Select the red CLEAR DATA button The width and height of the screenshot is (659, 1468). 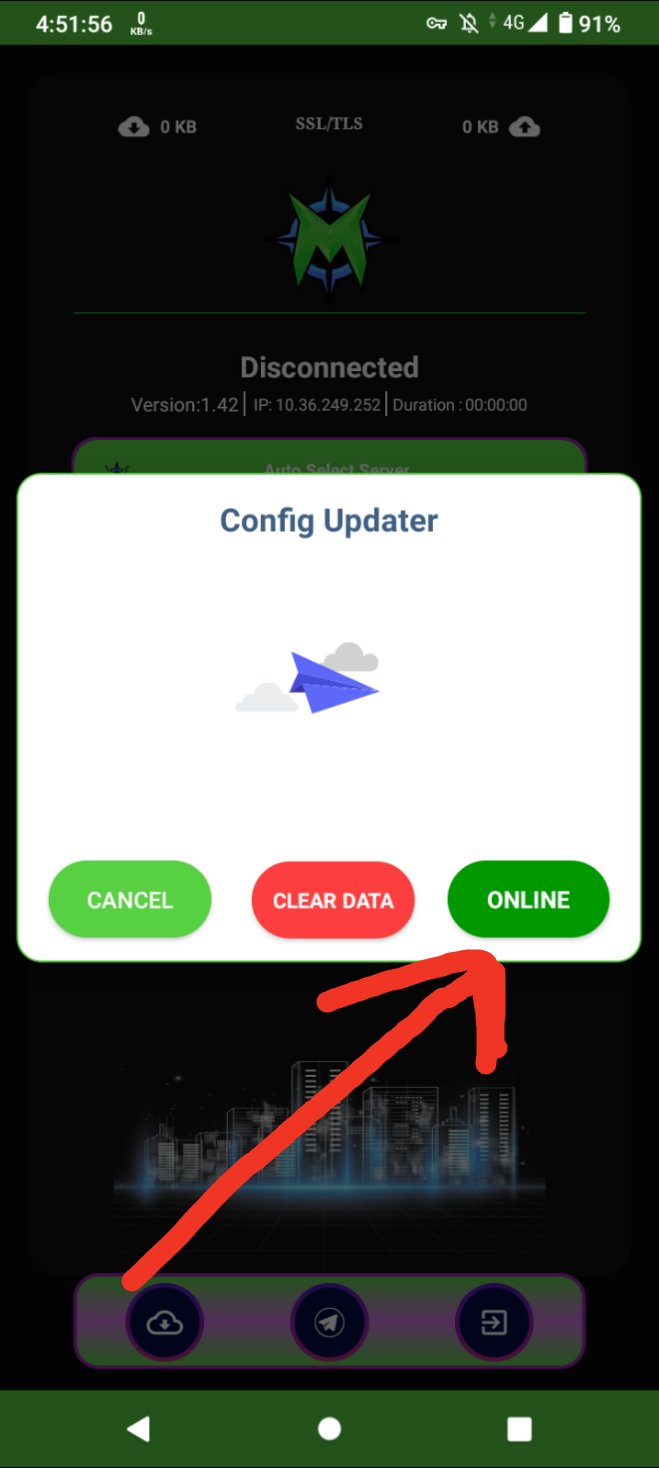pyautogui.click(x=333, y=900)
